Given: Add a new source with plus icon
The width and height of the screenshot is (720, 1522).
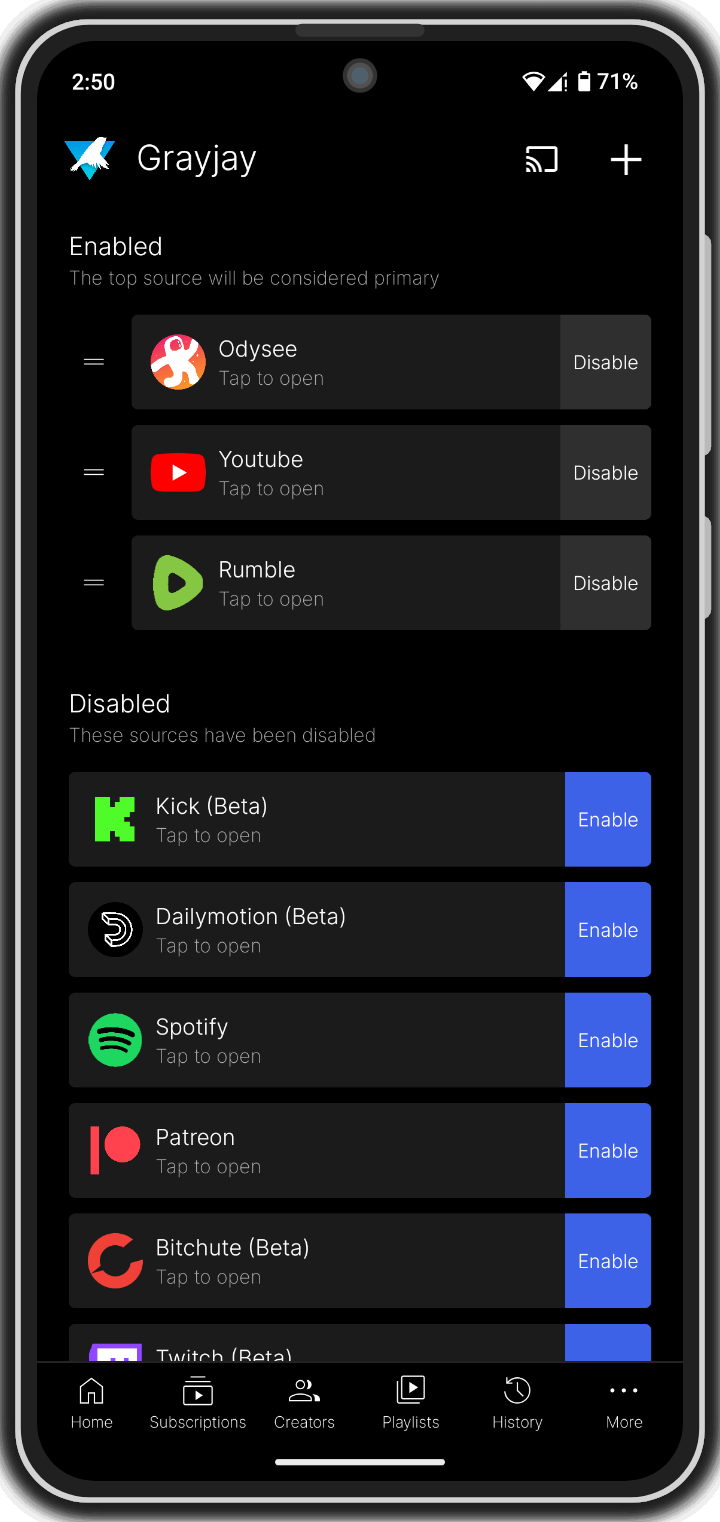Looking at the screenshot, I should [626, 160].
